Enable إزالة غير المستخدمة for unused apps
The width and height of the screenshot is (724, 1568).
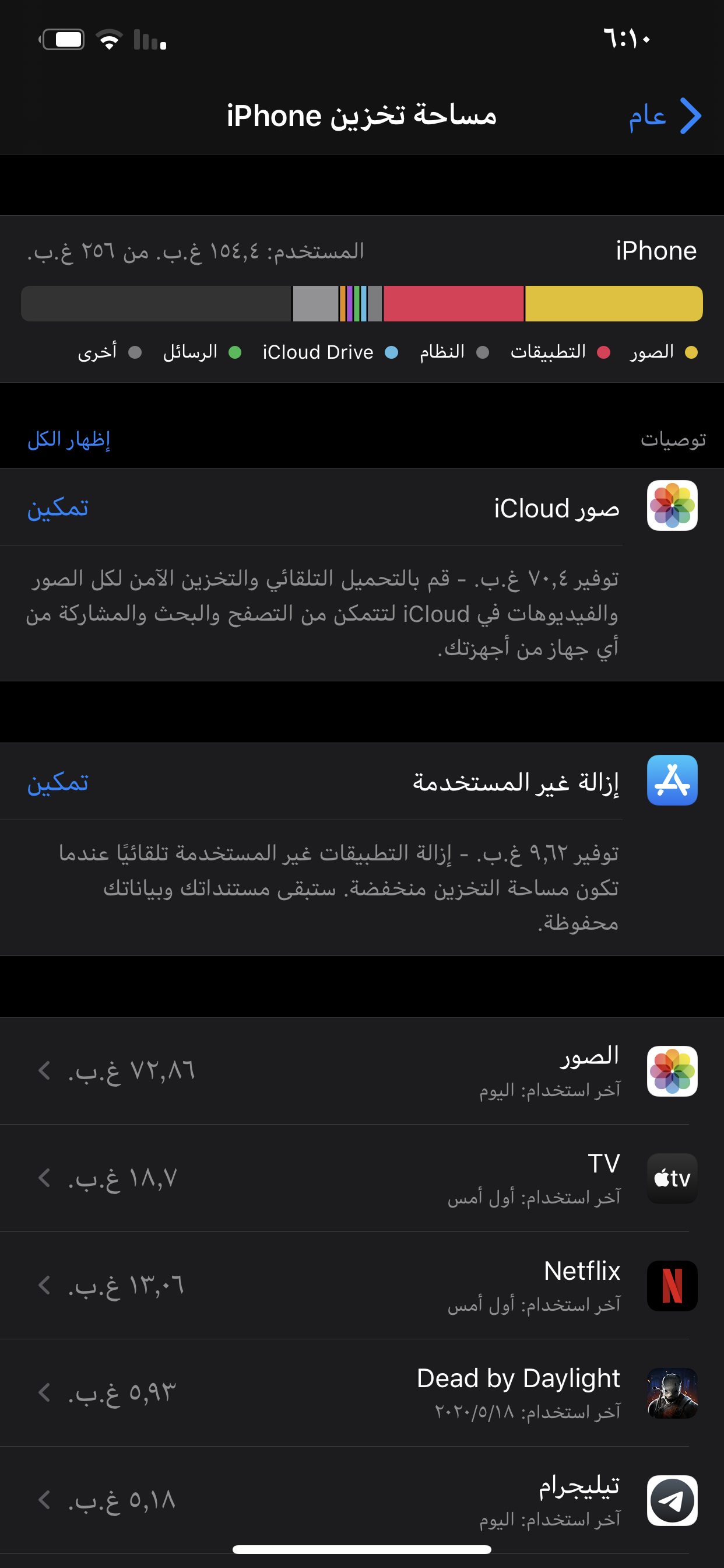click(58, 782)
